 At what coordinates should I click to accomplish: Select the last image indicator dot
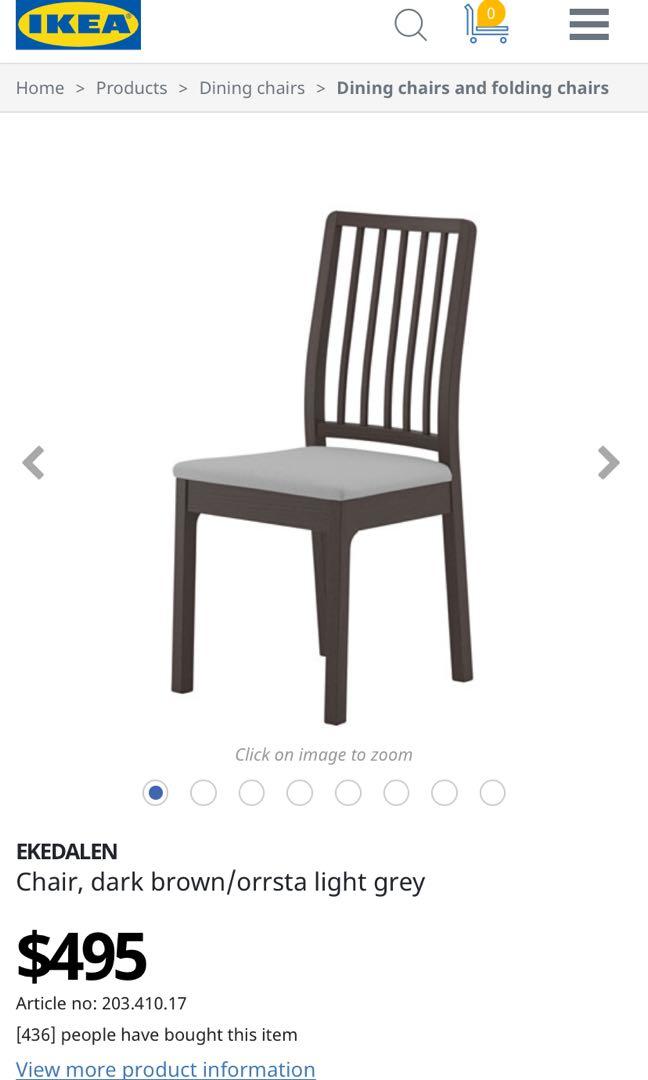[x=492, y=793]
